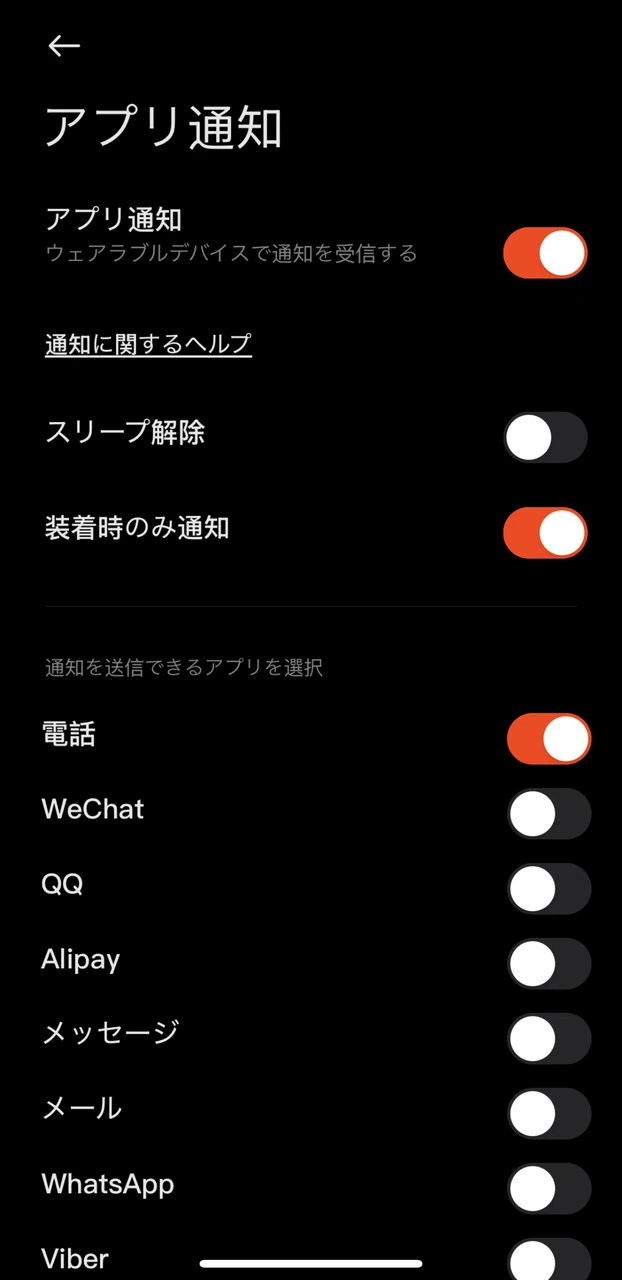Enable WeChat notifications
This screenshot has height=1280, width=622.
pos(548,814)
